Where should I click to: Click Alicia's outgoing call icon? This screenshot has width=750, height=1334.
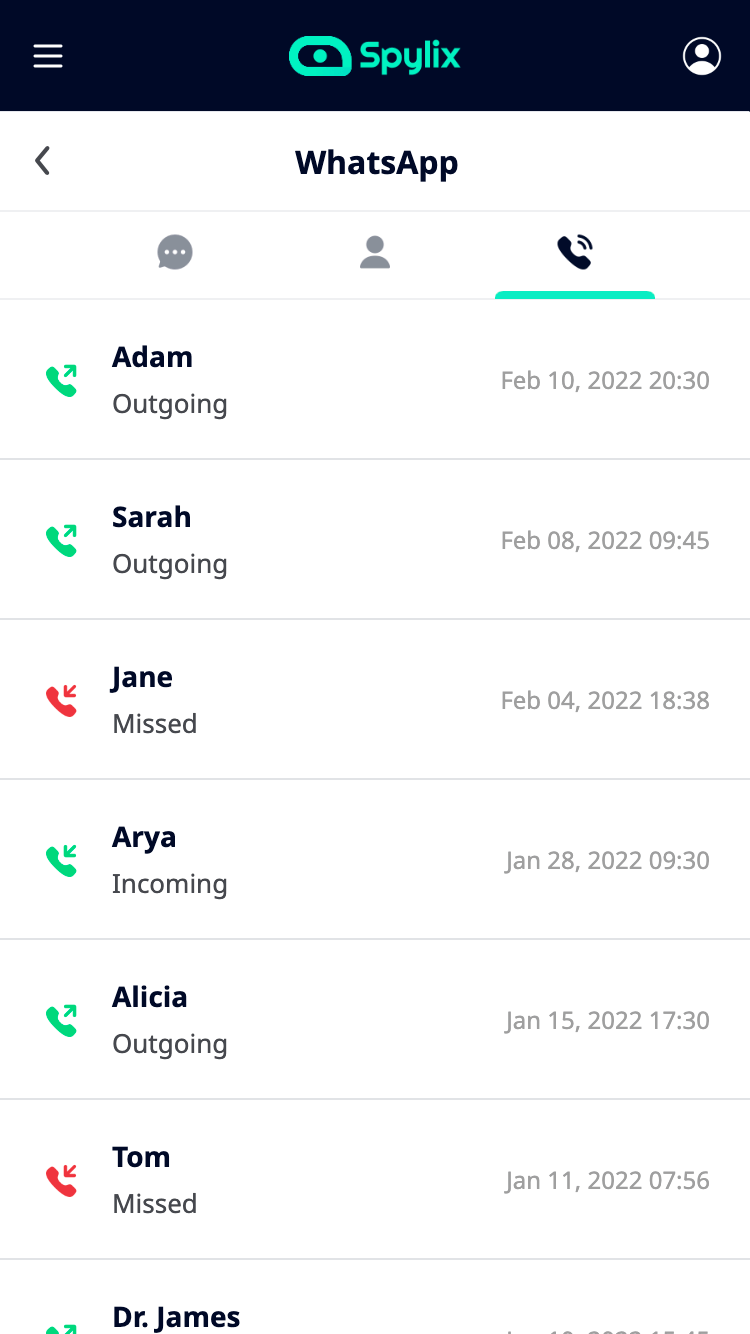click(61, 1020)
